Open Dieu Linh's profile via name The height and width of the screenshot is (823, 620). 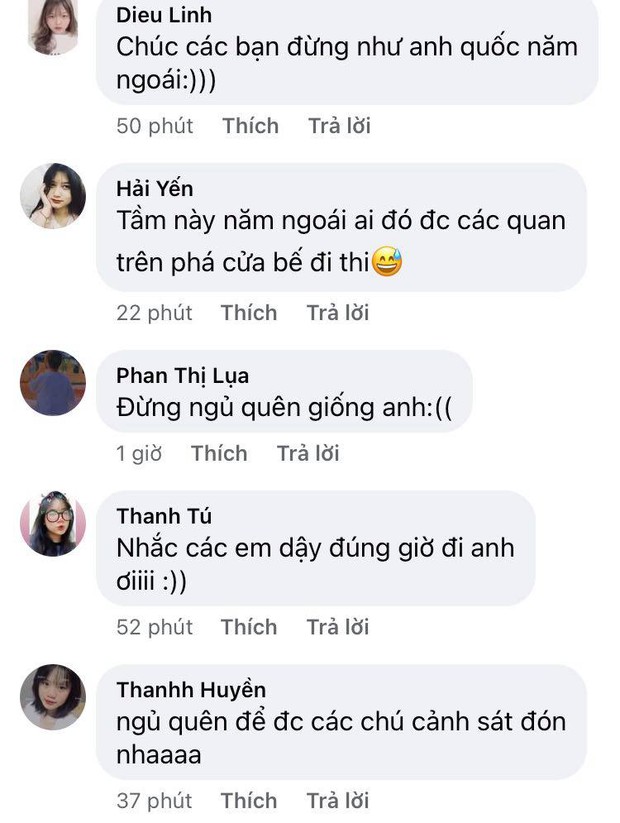164,15
